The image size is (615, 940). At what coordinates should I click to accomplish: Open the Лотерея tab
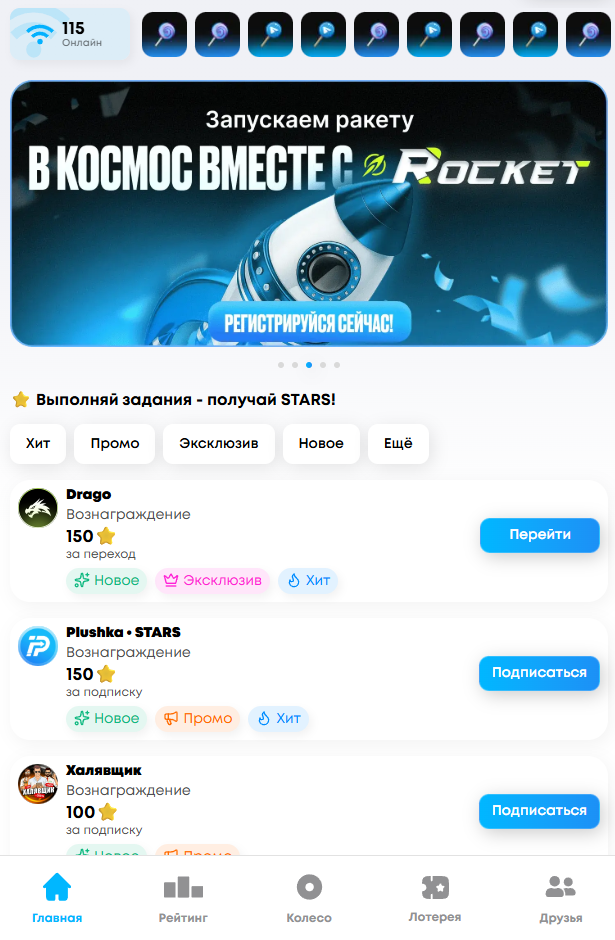tap(435, 898)
